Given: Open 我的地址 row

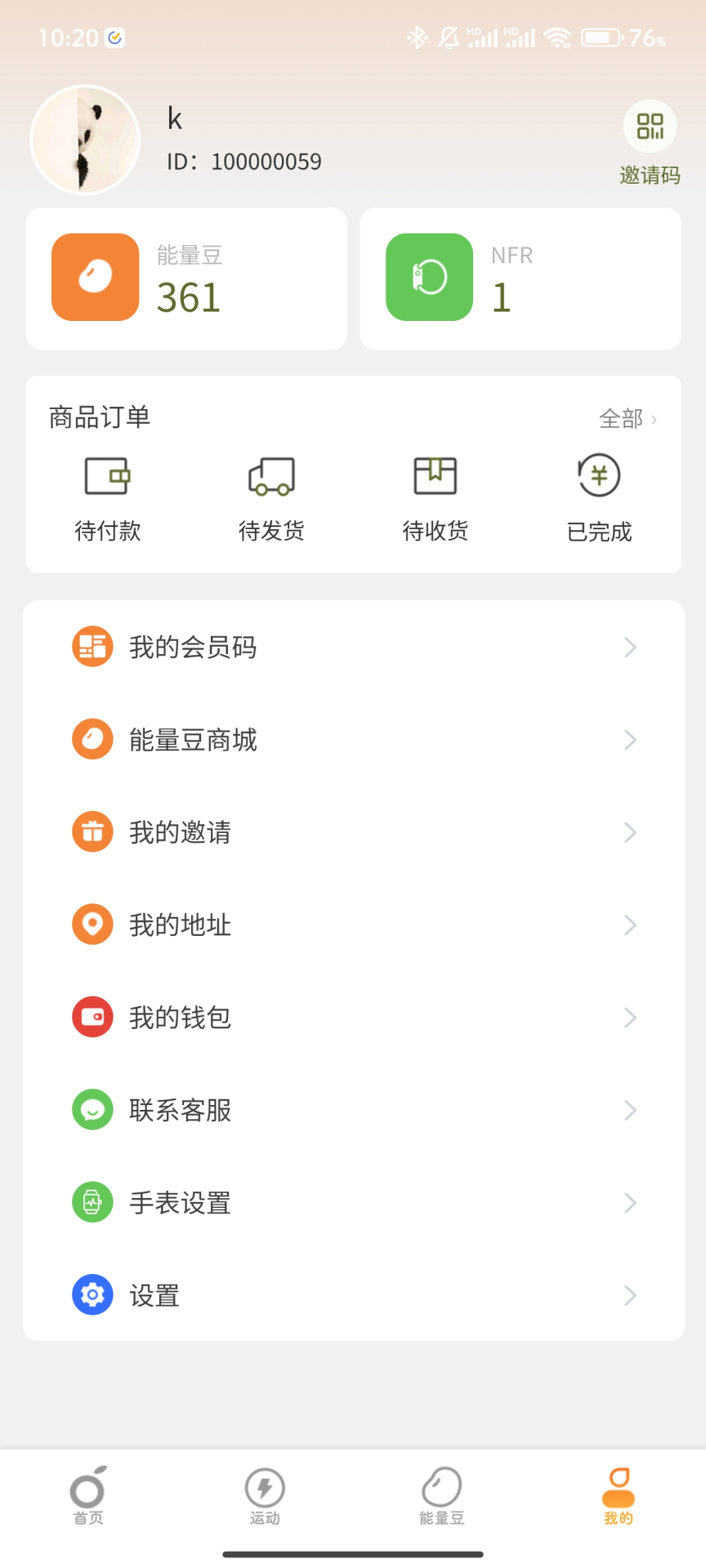Looking at the screenshot, I should (x=353, y=925).
